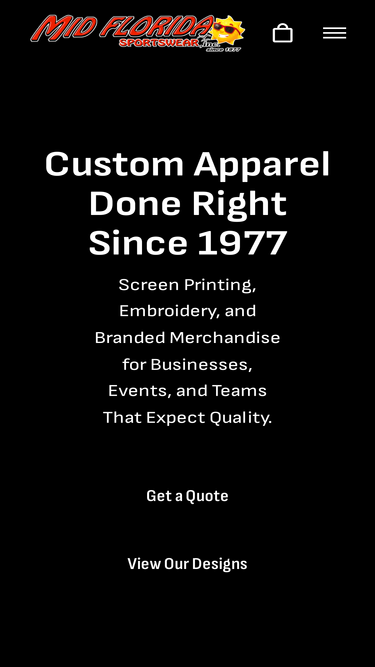This screenshot has height=667, width=375.
Task: Tap the Get a Quote button
Action: coord(187,496)
